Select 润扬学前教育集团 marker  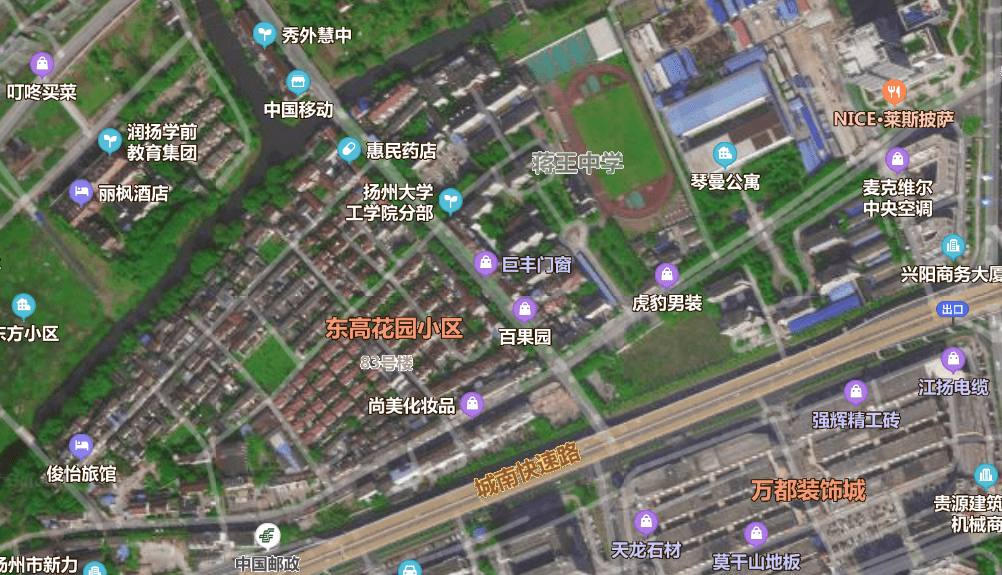pos(110,141)
